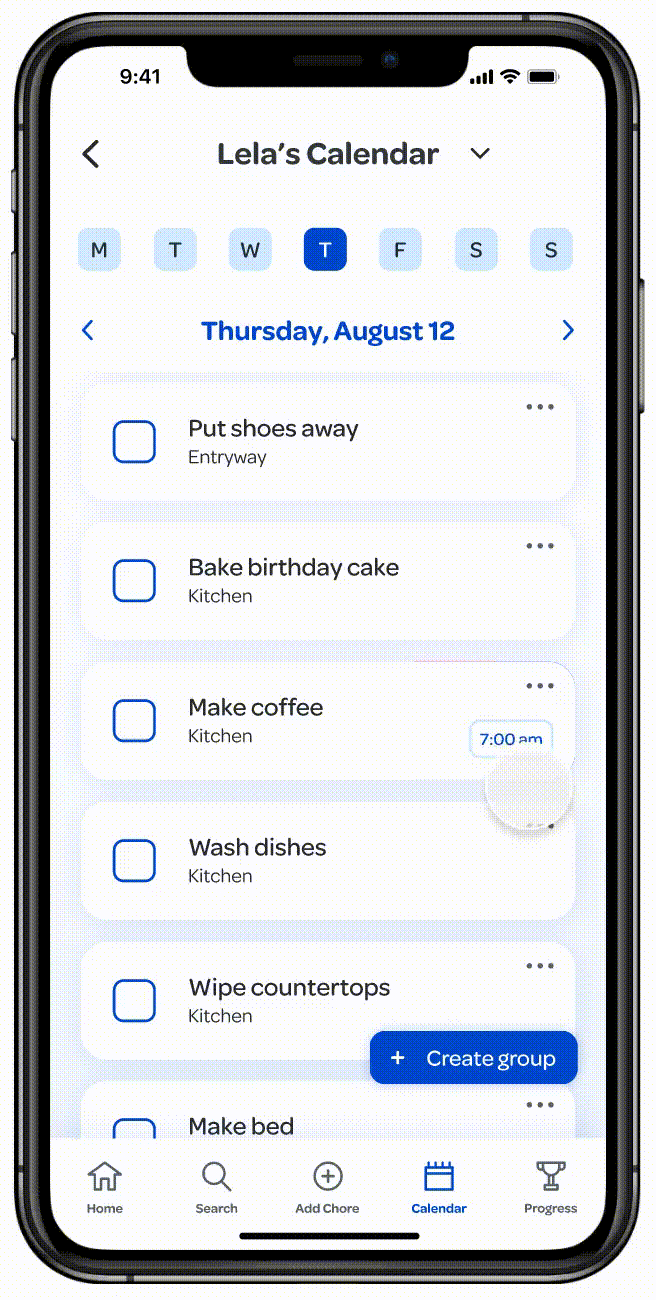Tap the Create group button
Image resolution: width=656 pixels, height=1300 pixels.
[473, 1058]
